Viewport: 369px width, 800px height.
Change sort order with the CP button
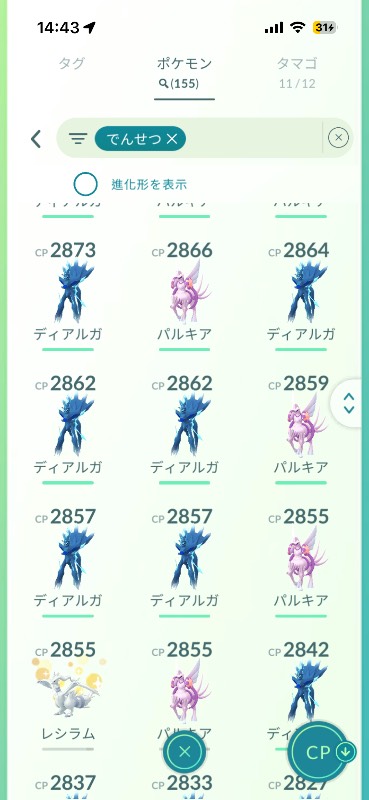[321, 752]
